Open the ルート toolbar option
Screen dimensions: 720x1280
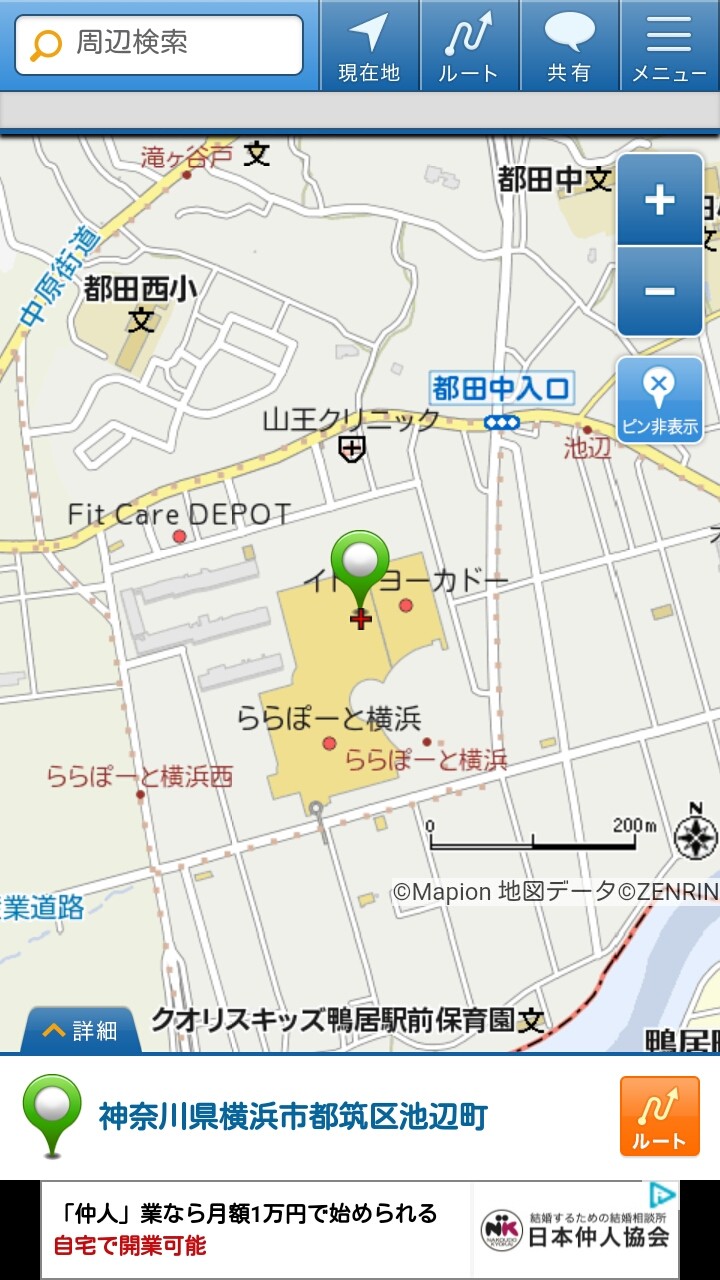click(x=469, y=46)
